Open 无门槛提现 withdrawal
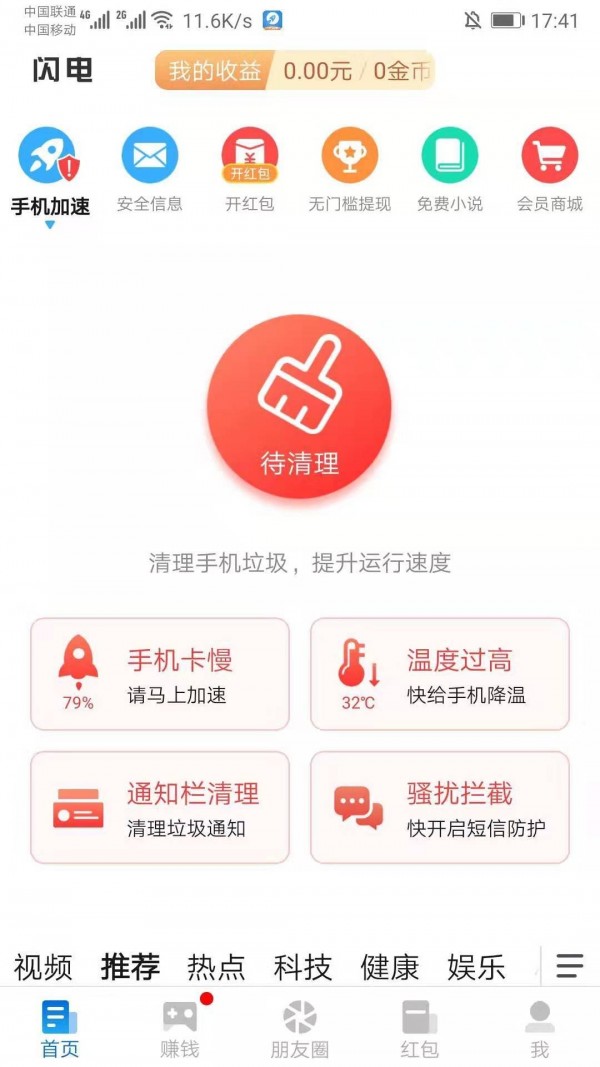Image resolution: width=600 pixels, height=1067 pixels. click(x=349, y=170)
